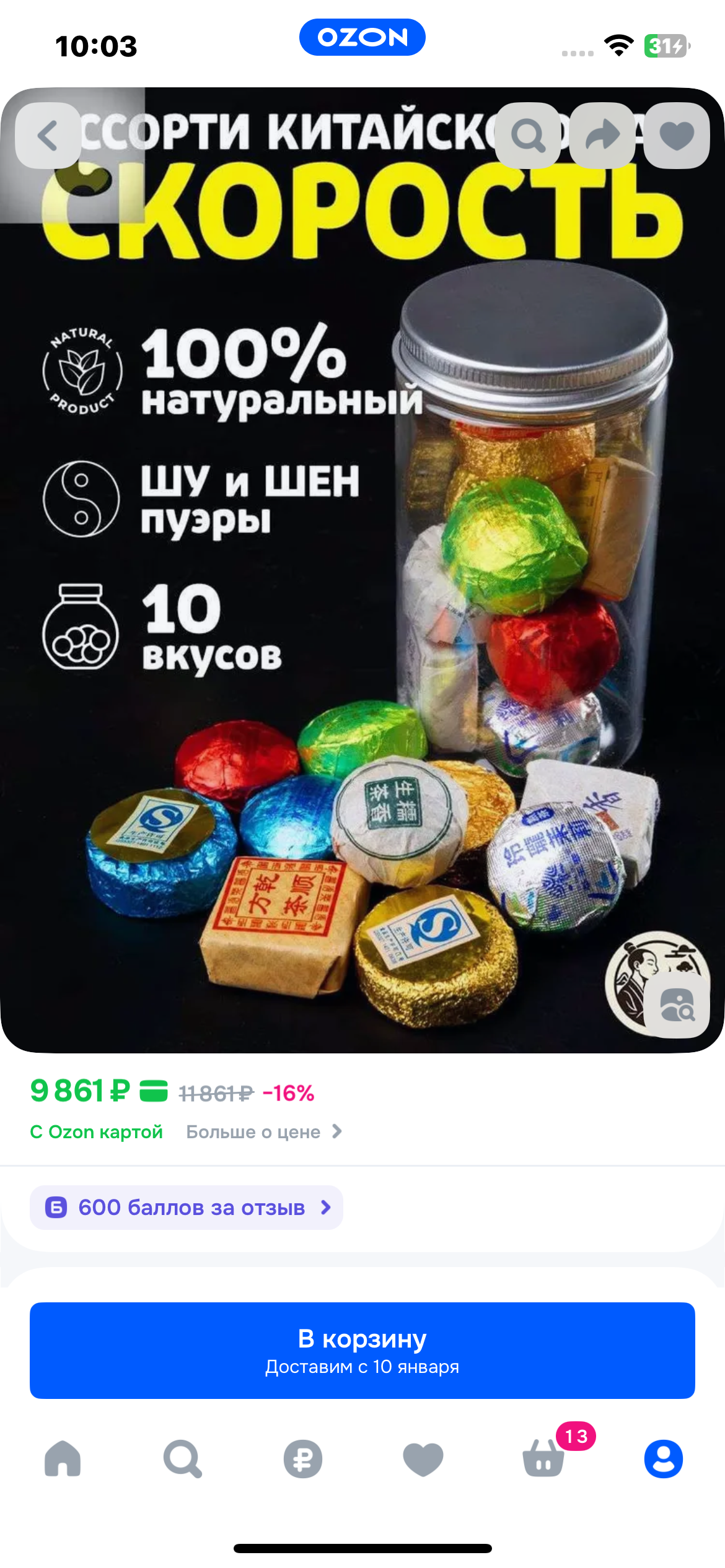
Task: Open "Больше о цене" price details
Action: click(x=264, y=1132)
